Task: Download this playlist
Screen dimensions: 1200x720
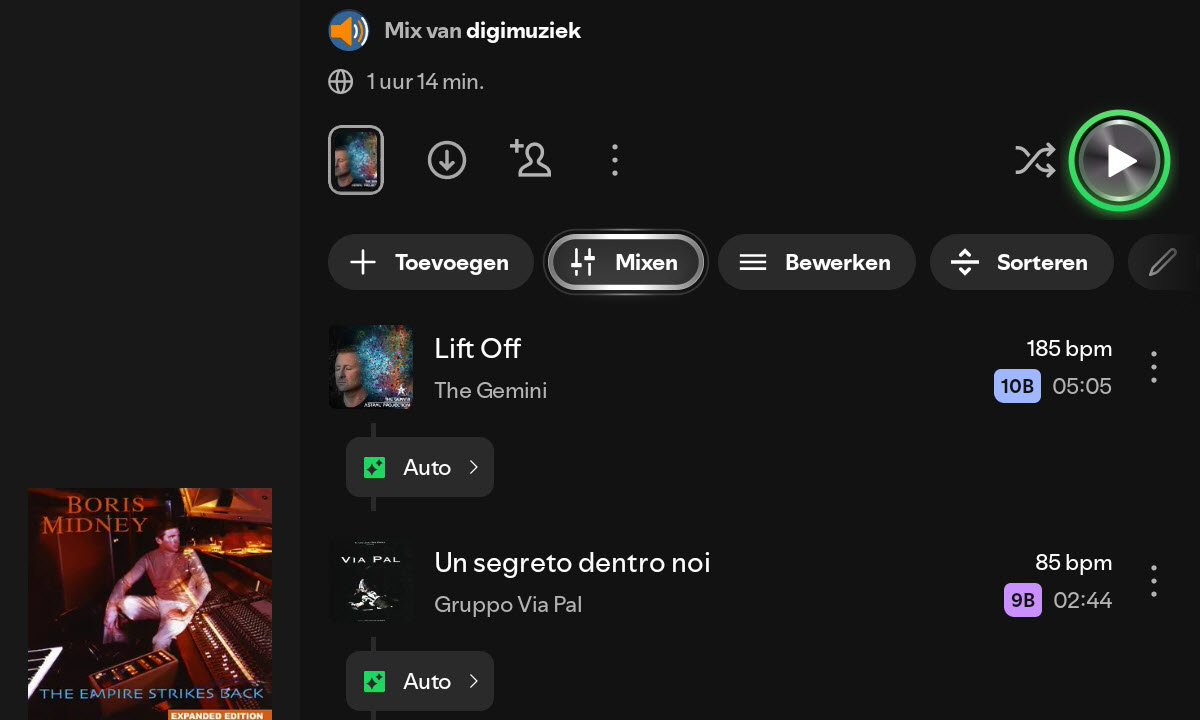Action: (x=446, y=160)
